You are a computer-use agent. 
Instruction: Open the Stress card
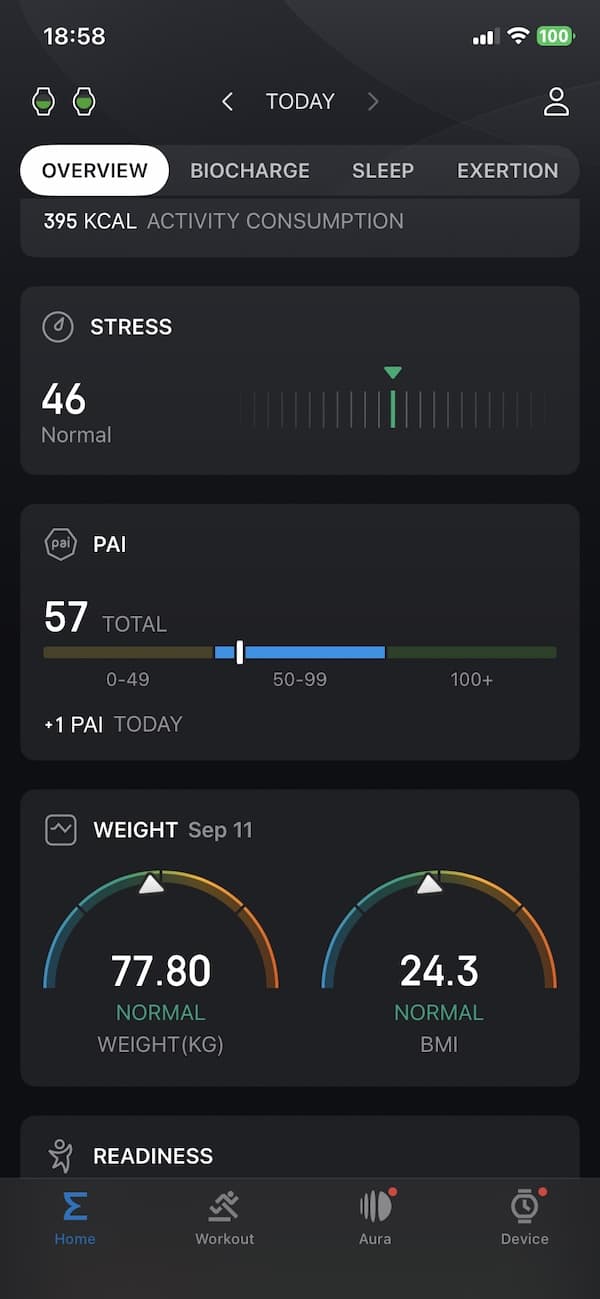pyautogui.click(x=300, y=380)
